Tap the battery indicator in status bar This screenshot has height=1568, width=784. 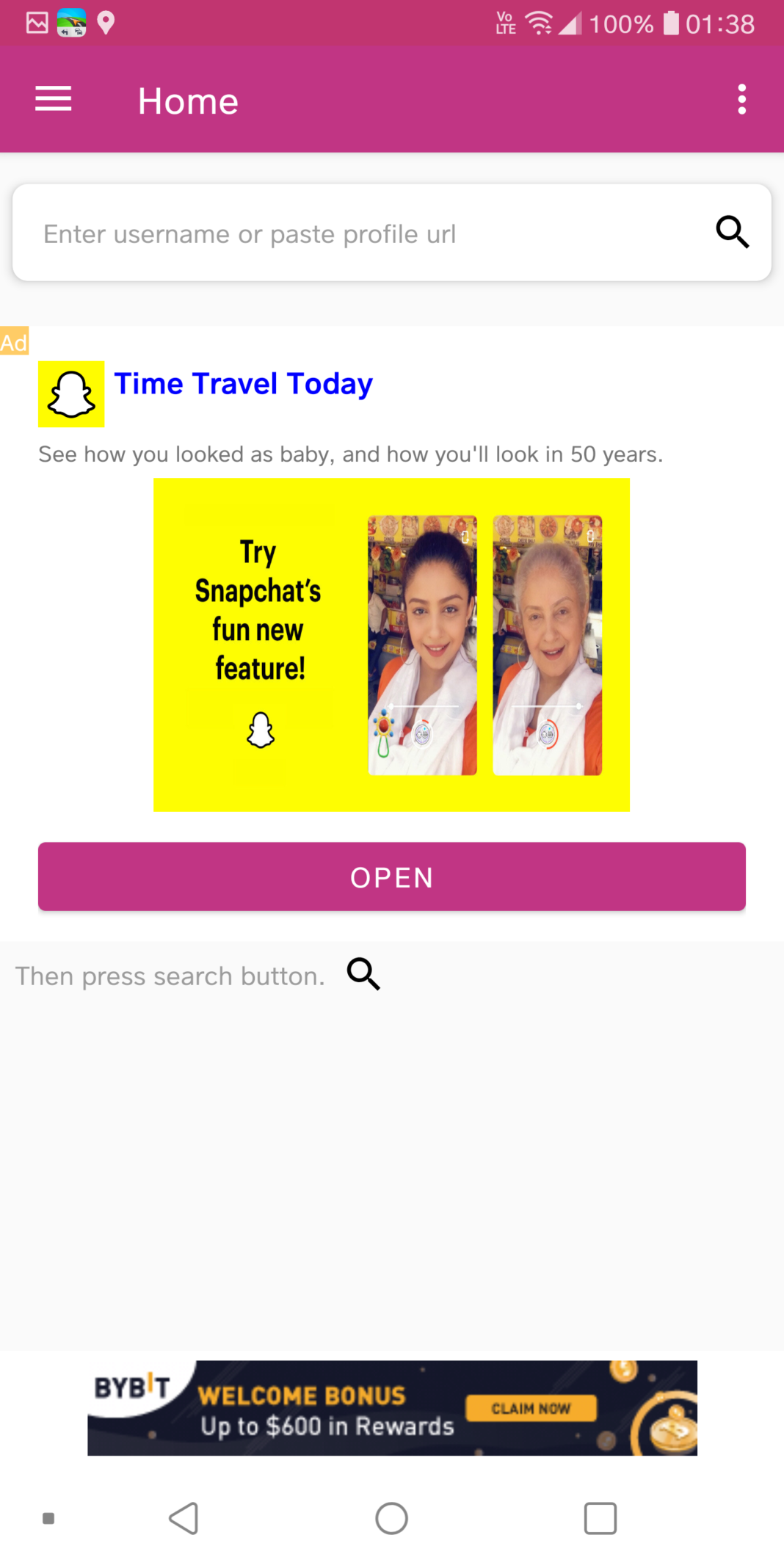tap(672, 23)
